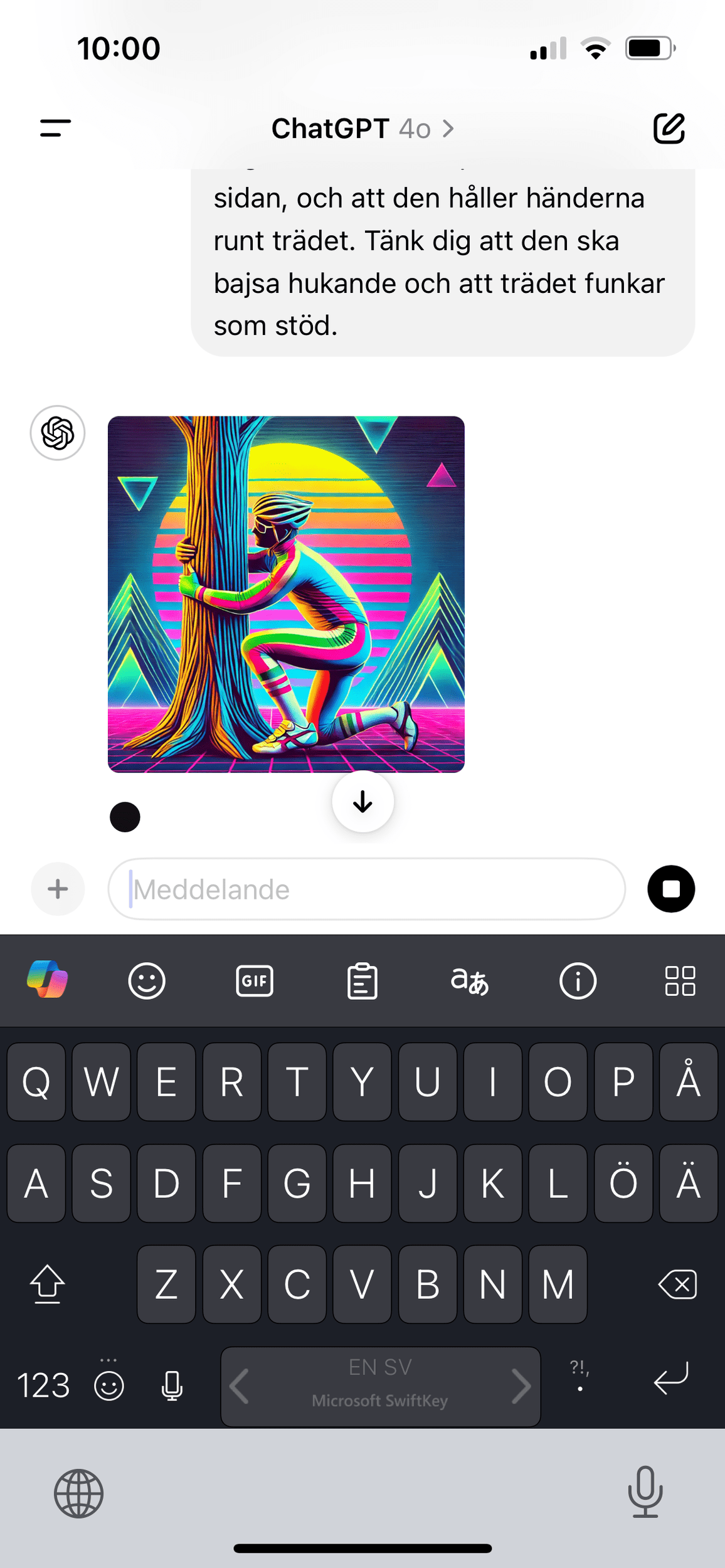725x1568 pixels.
Task: Switch keyboards with the globe key
Action: (x=78, y=1493)
